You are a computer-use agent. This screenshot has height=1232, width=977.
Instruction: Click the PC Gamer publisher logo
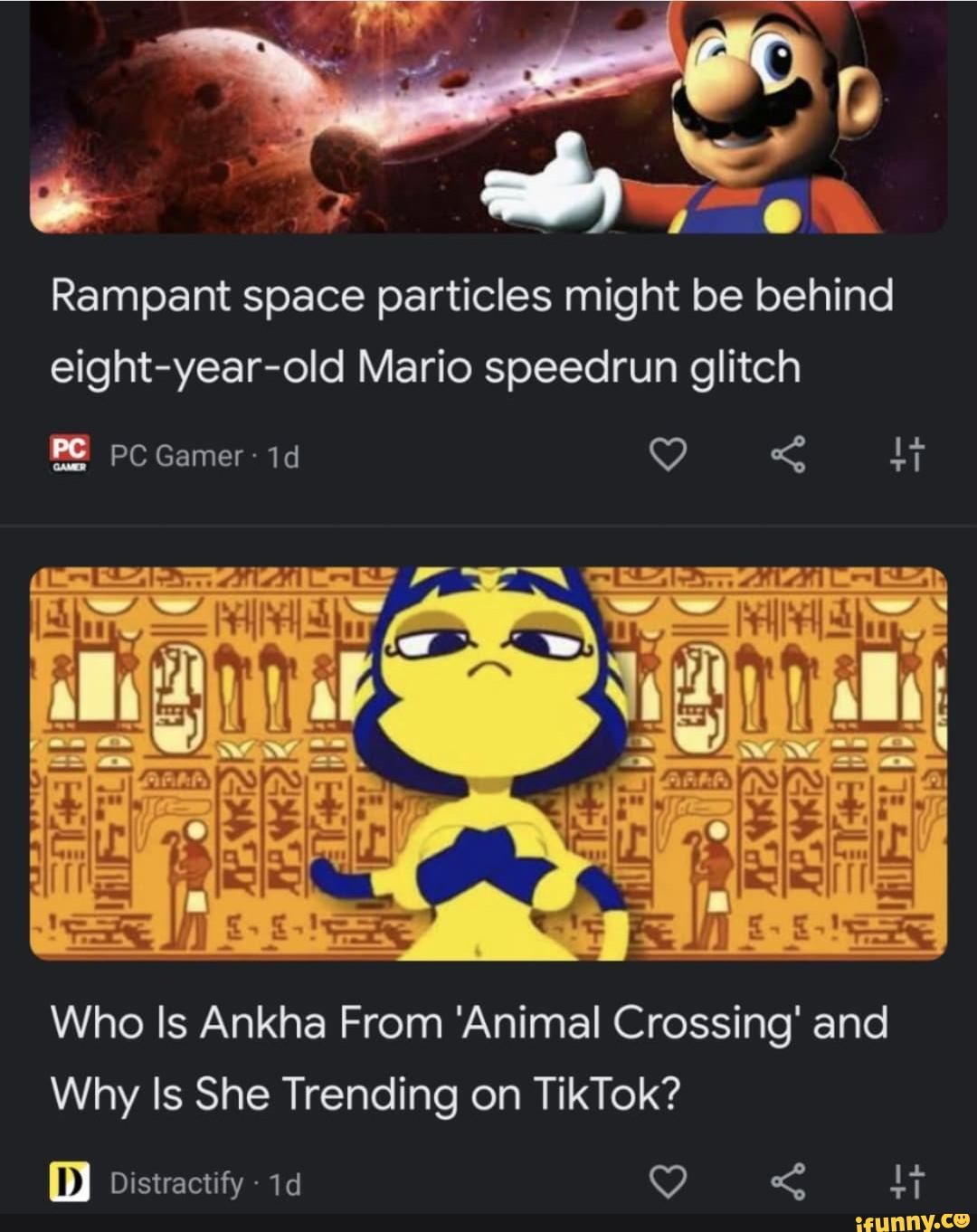tap(71, 455)
